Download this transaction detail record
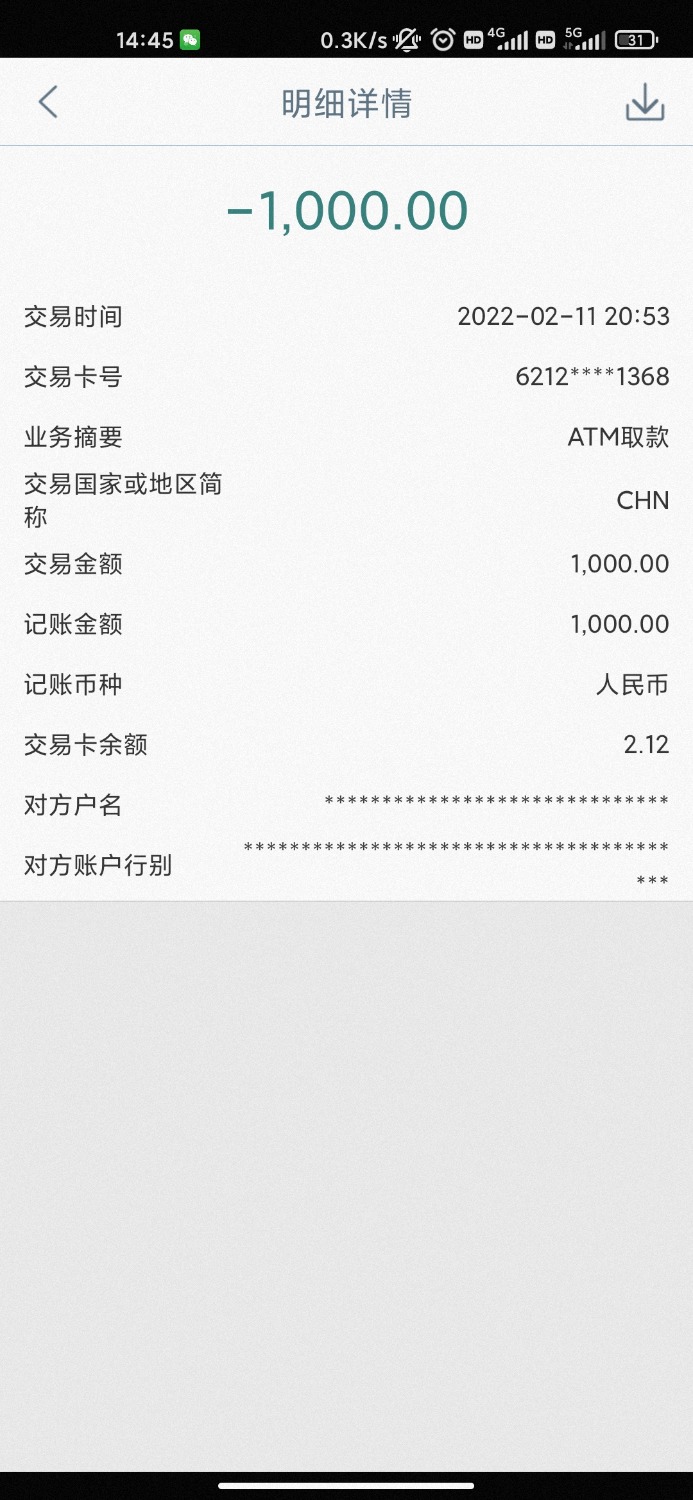 click(645, 102)
